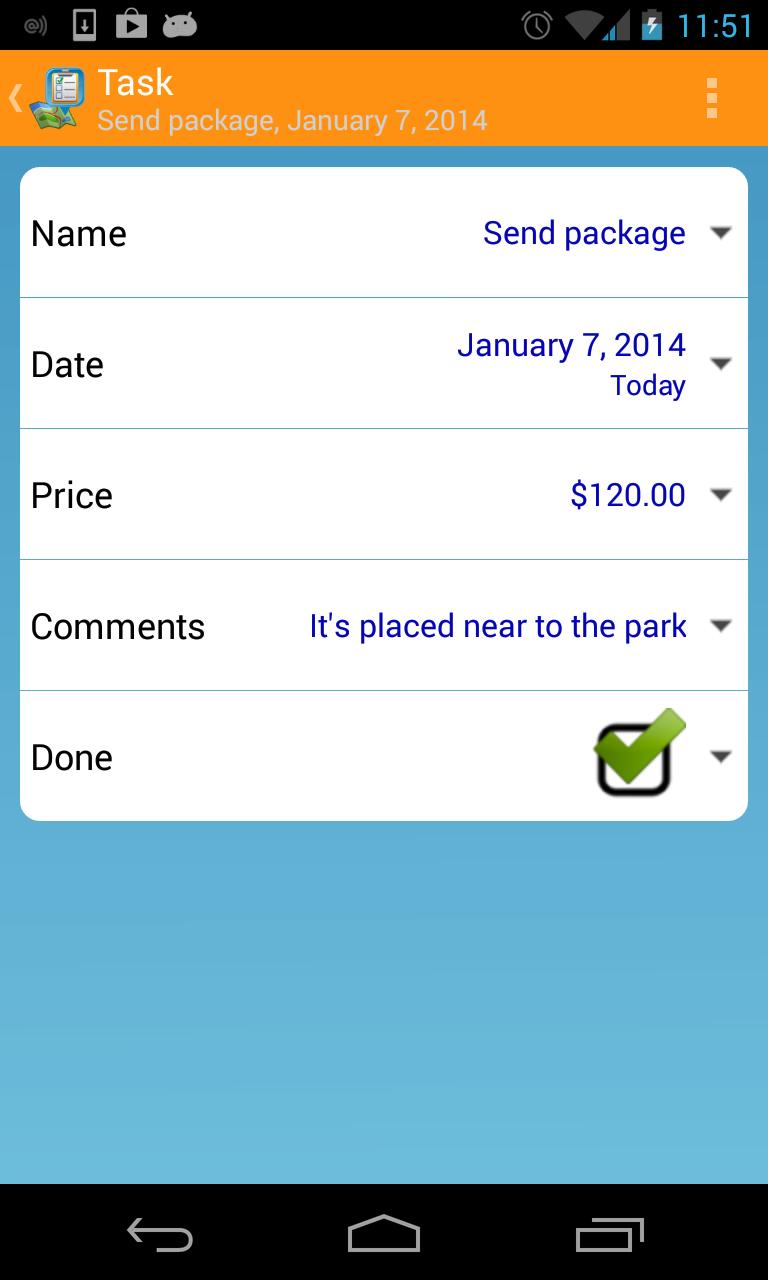Tap the battery charging indicator
This screenshot has height=1280, width=768.
tap(652, 24)
